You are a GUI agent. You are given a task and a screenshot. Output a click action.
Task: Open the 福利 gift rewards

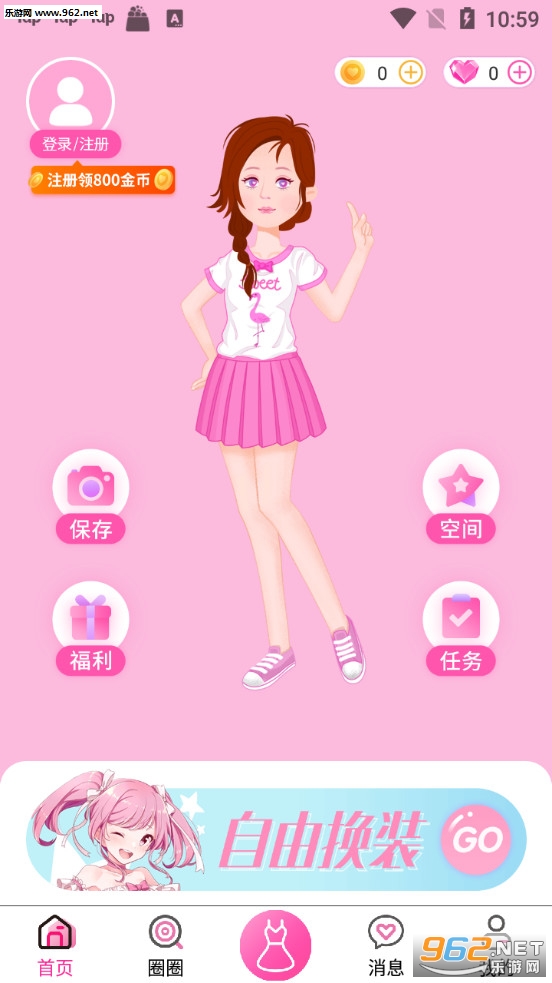pos(91,629)
